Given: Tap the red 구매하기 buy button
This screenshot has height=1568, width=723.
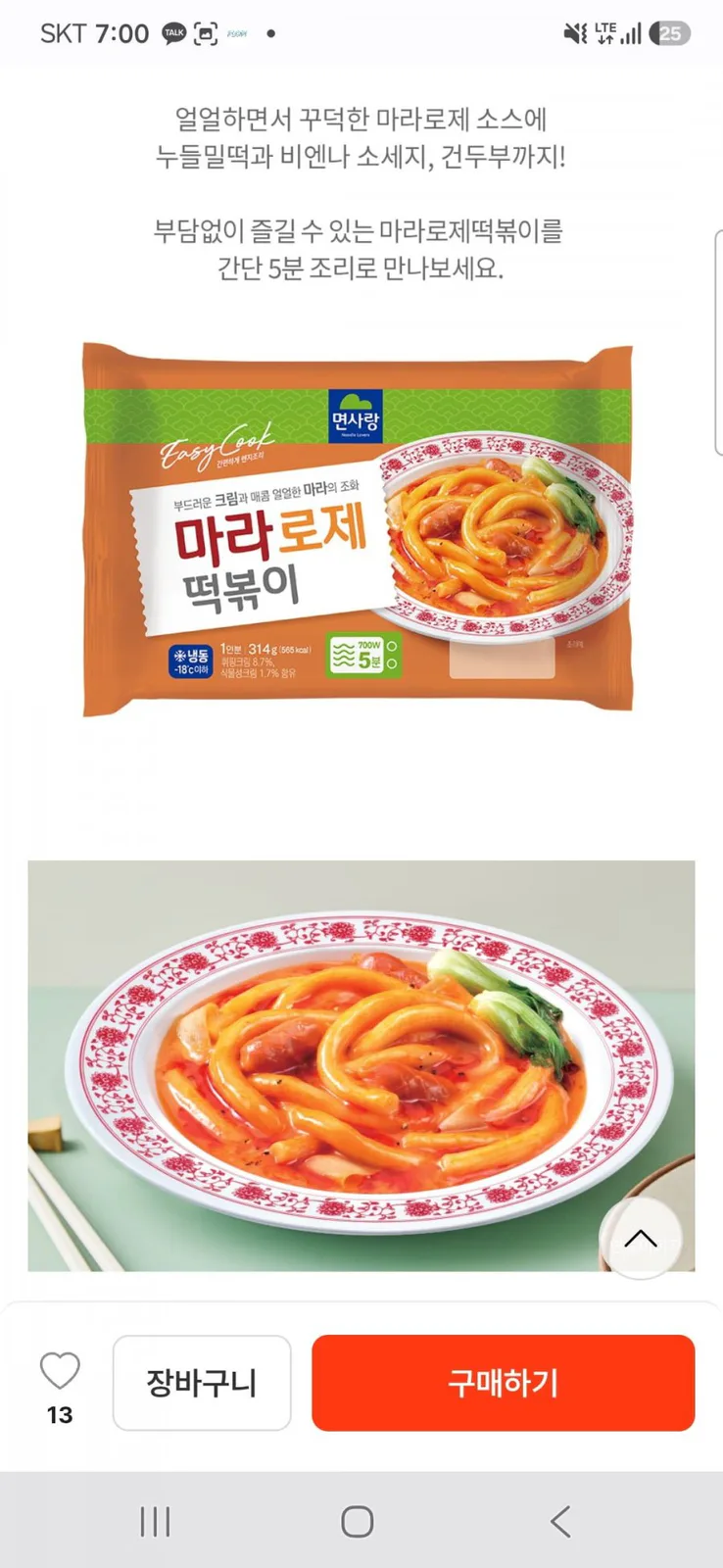Looking at the screenshot, I should (x=504, y=1383).
